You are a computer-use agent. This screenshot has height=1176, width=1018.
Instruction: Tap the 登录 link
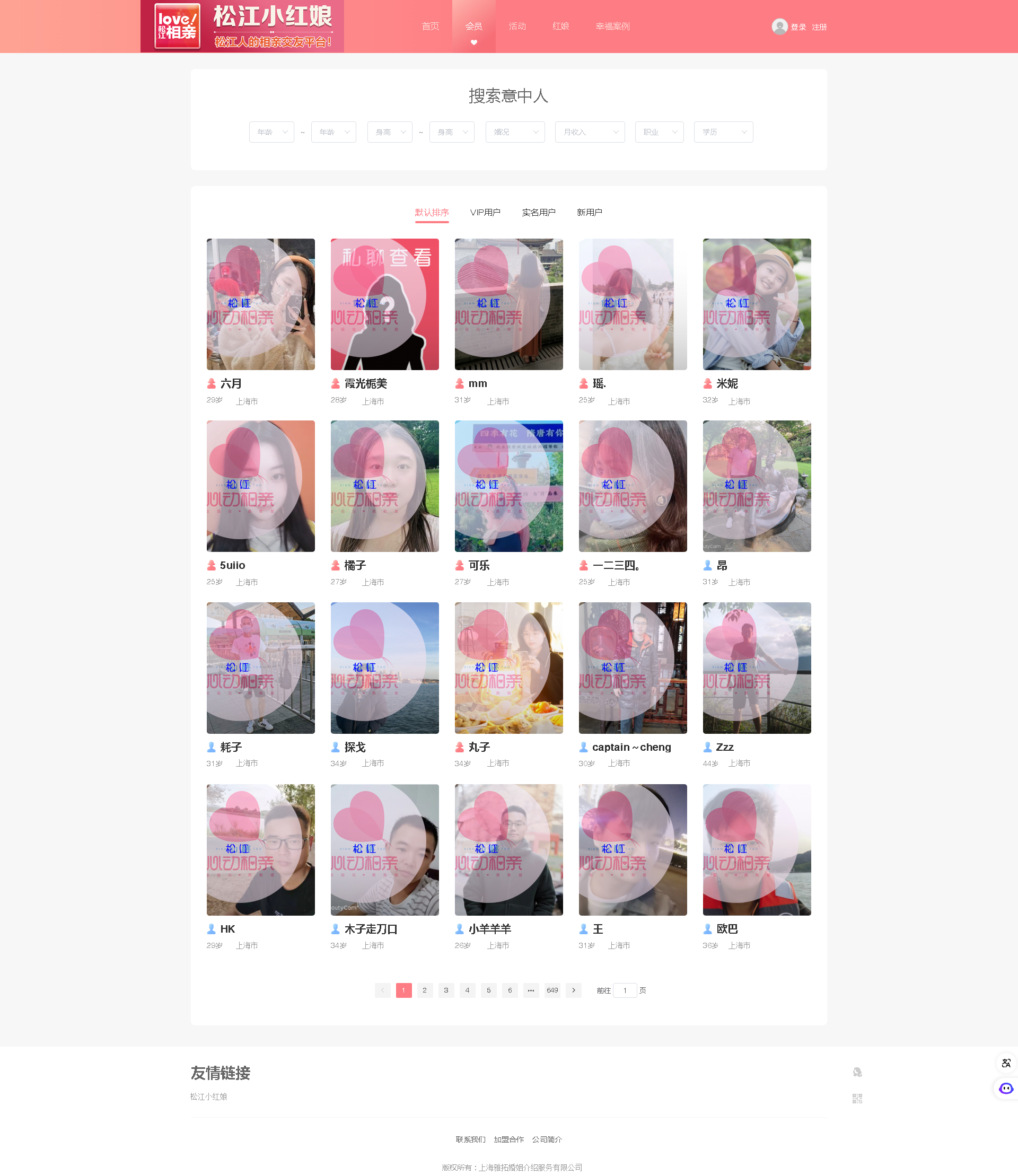pos(797,27)
